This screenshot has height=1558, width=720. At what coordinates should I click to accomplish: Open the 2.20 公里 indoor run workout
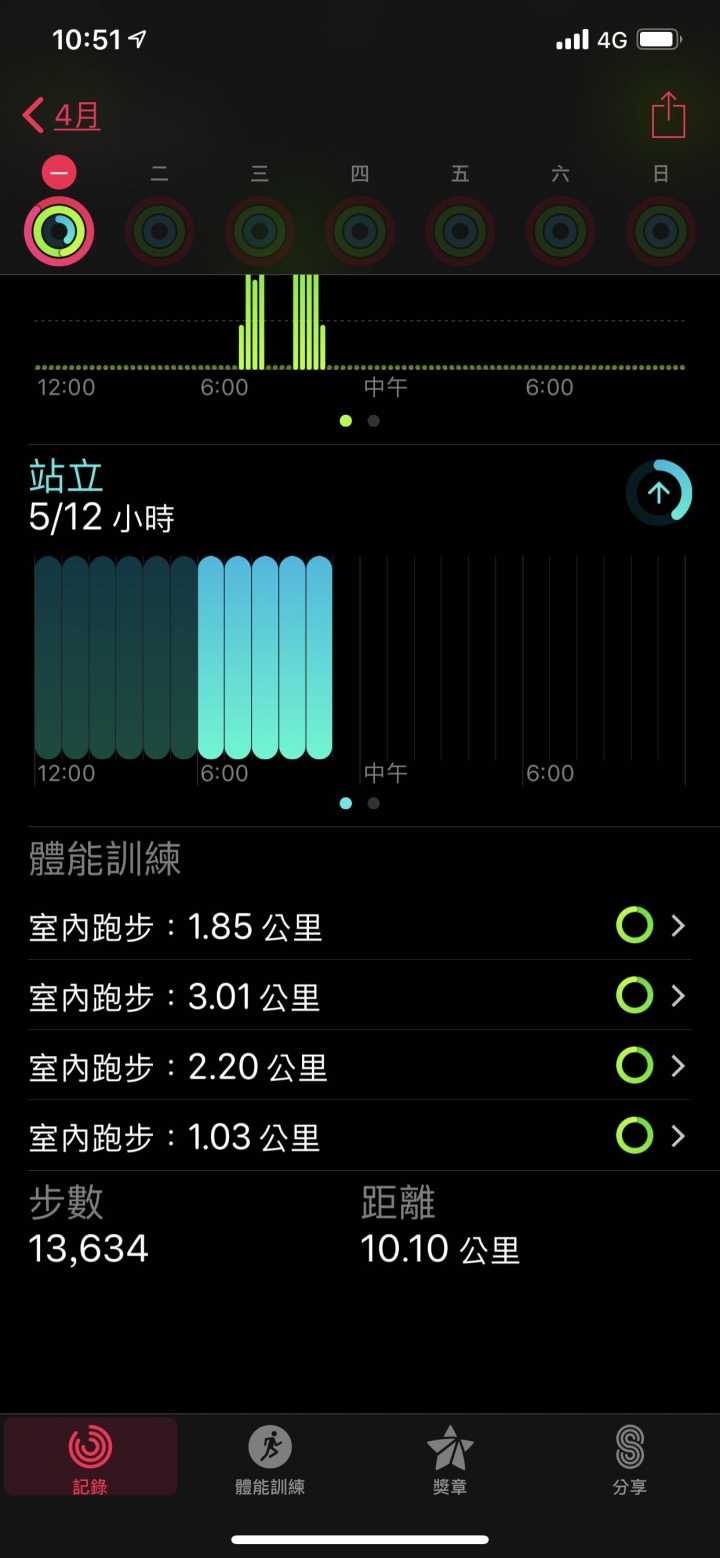pyautogui.click(x=360, y=1066)
